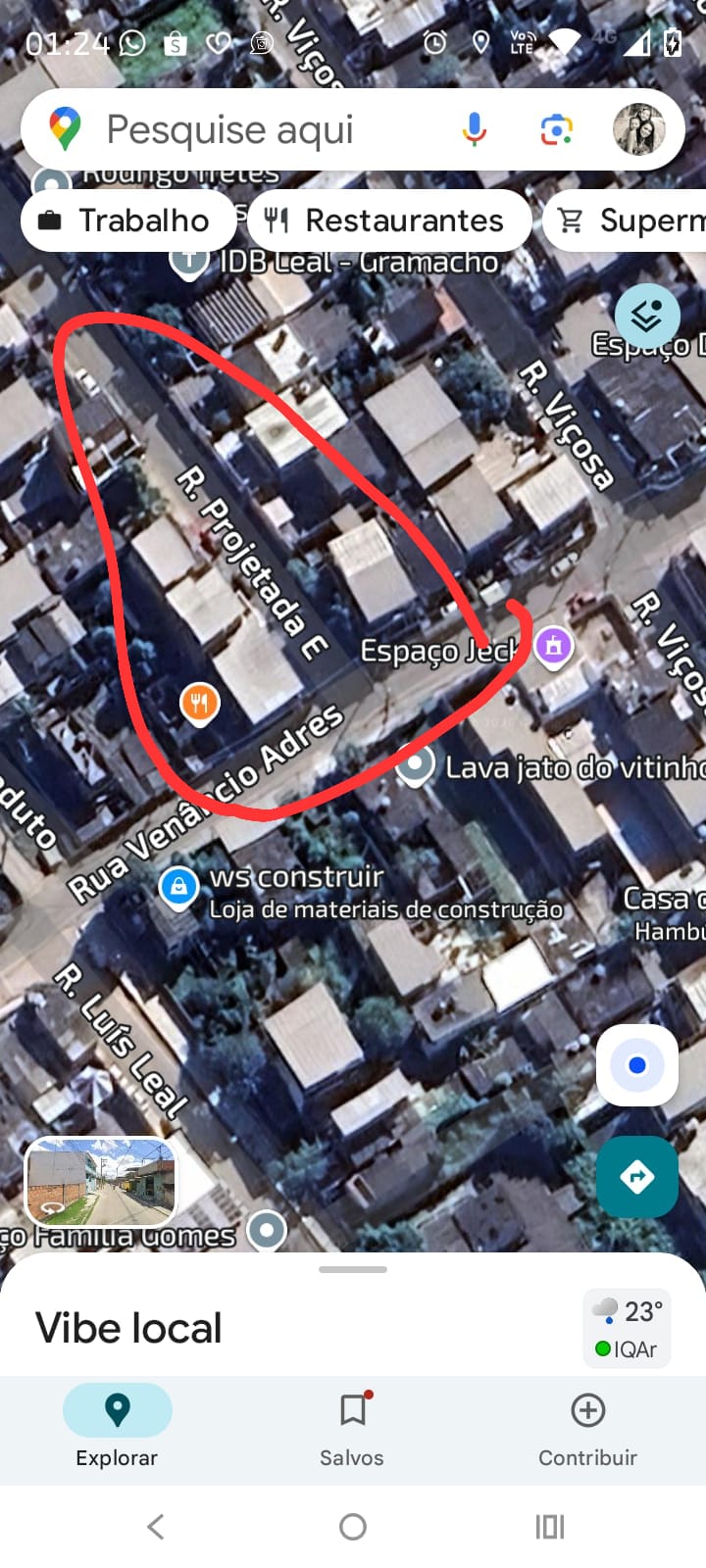Open the weather and IQAr widget
This screenshot has height=1568, width=706.
628,1329
